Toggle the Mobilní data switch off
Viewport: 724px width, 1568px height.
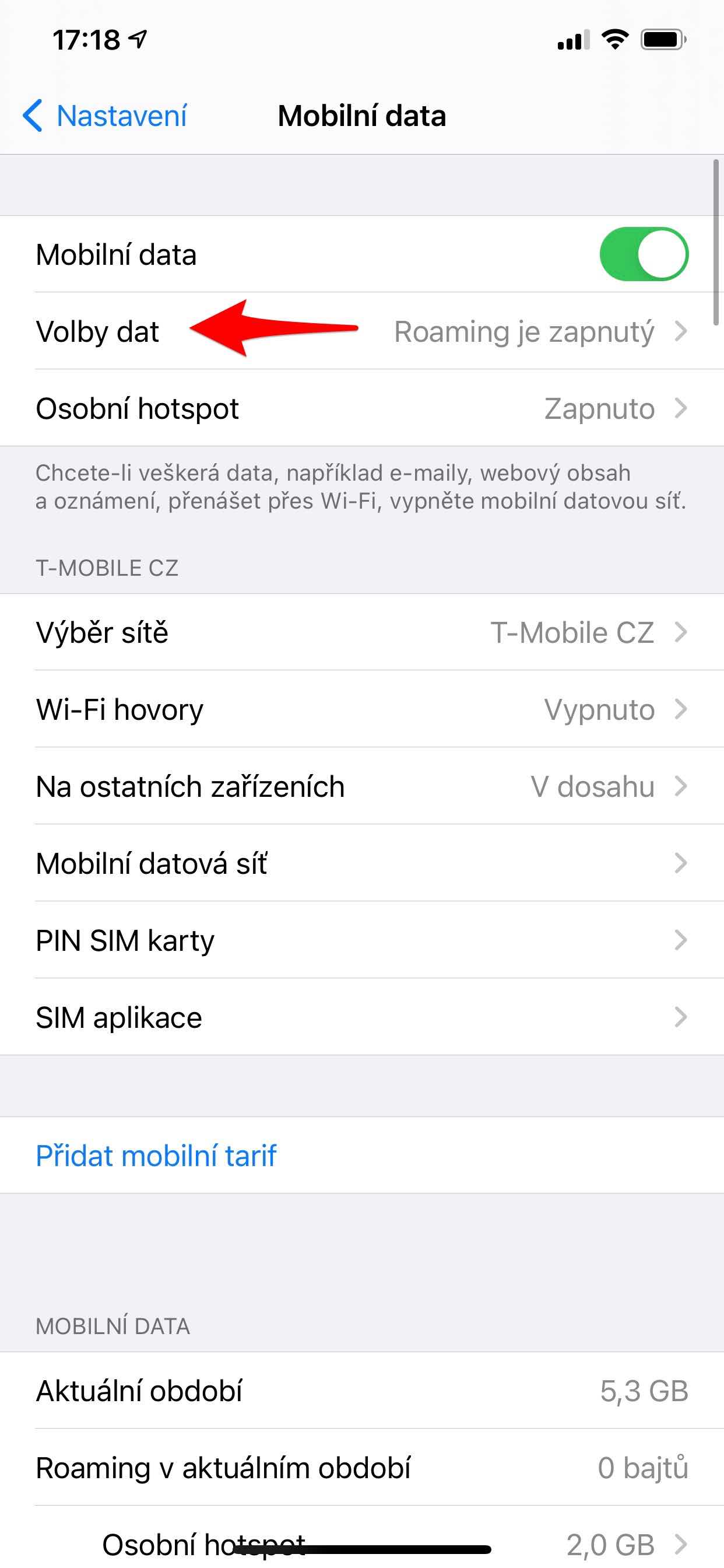coord(643,254)
